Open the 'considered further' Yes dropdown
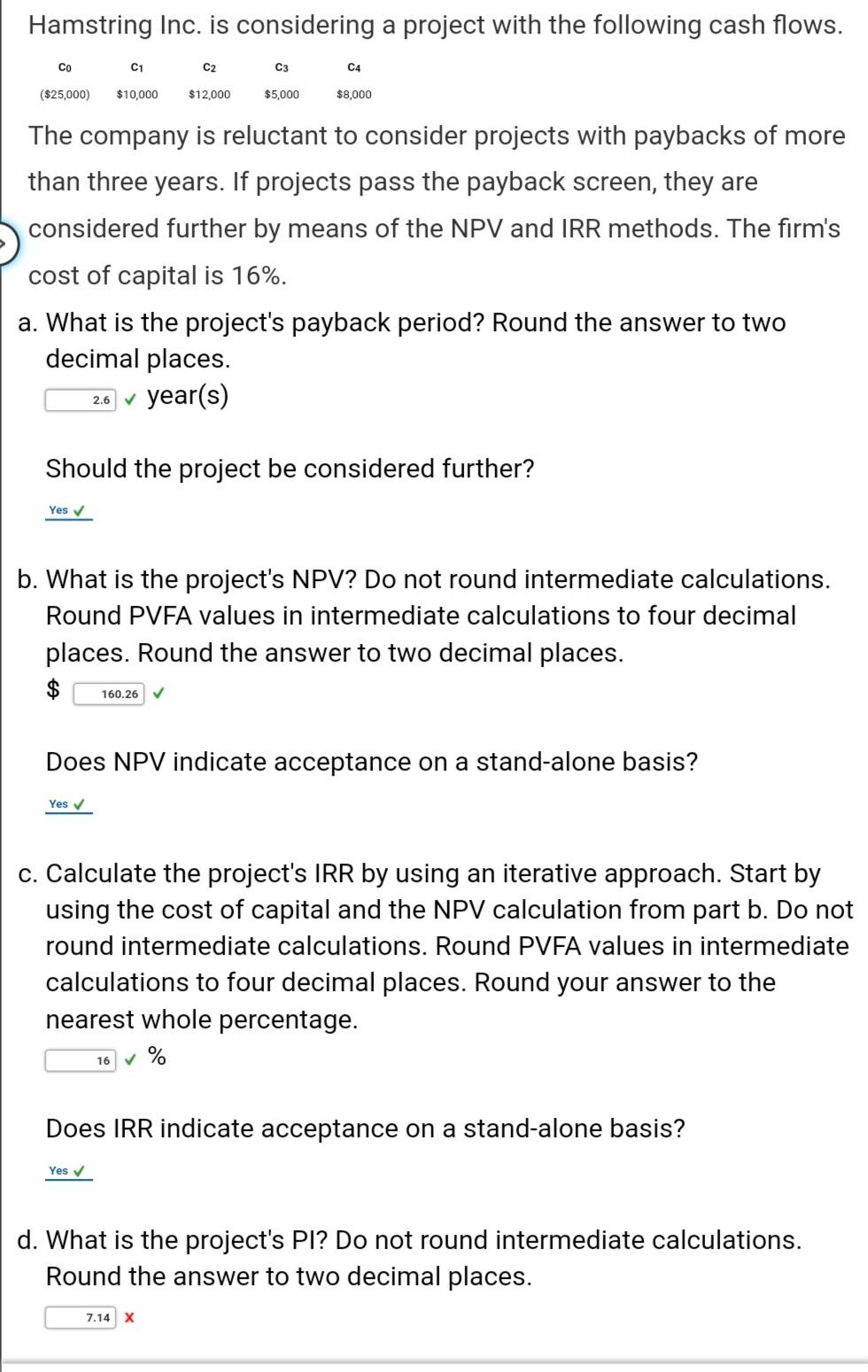Screen dimensions: 868x1372 pos(68,511)
